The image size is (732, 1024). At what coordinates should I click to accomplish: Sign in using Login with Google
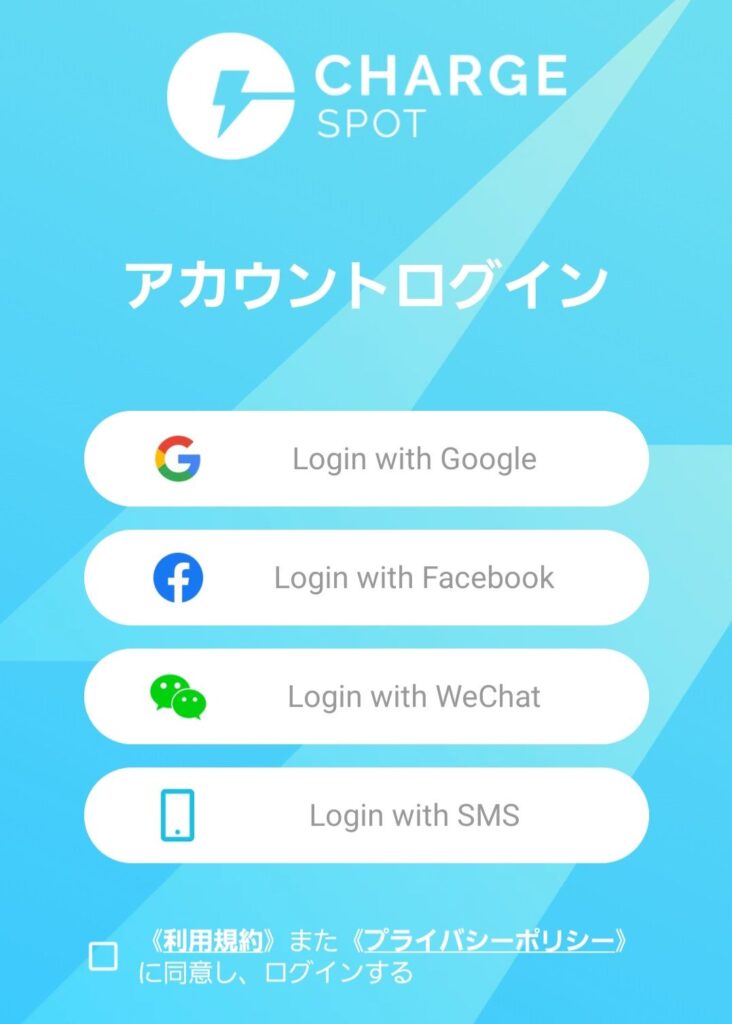366,459
